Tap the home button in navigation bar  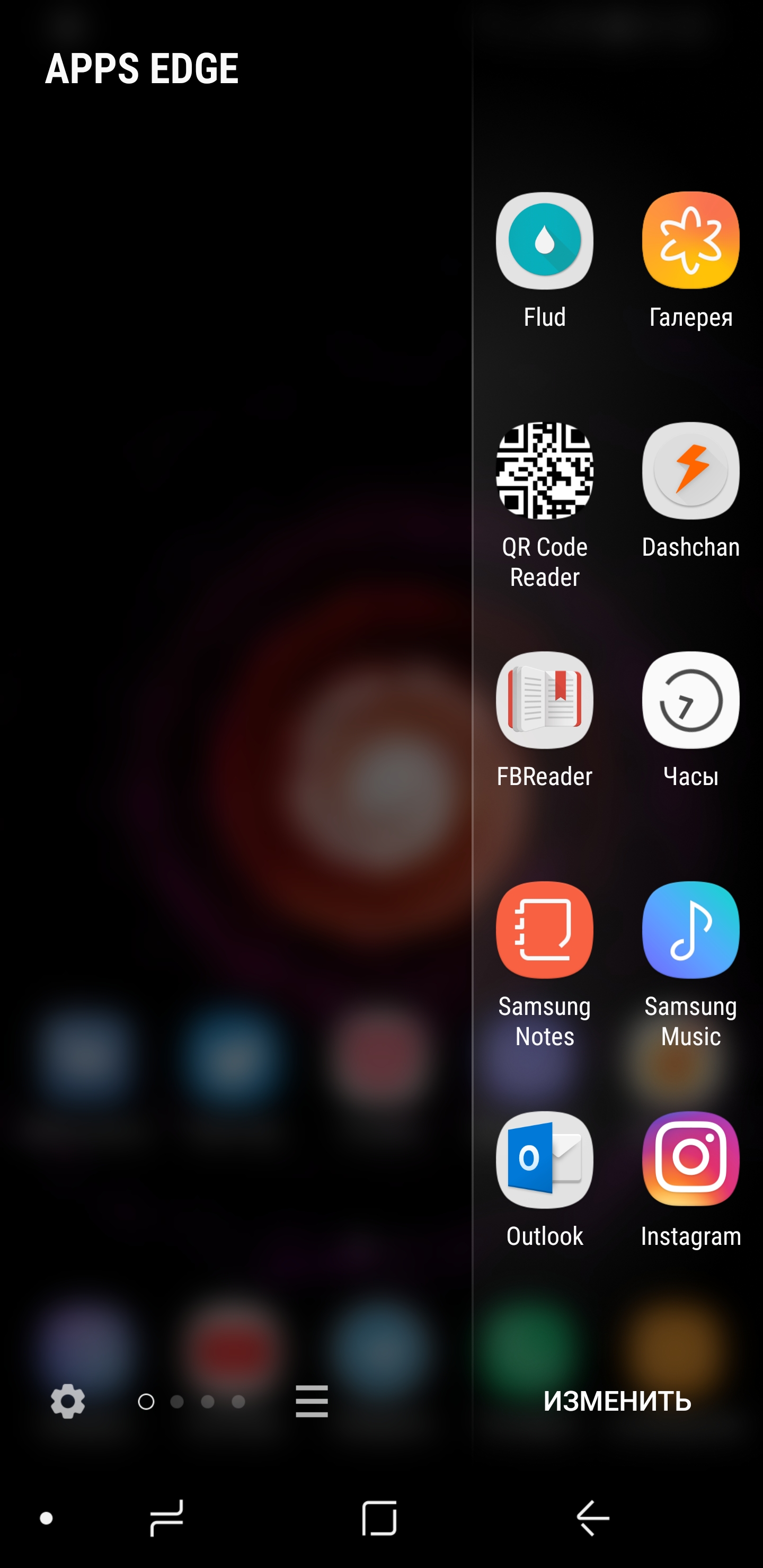click(379, 1518)
